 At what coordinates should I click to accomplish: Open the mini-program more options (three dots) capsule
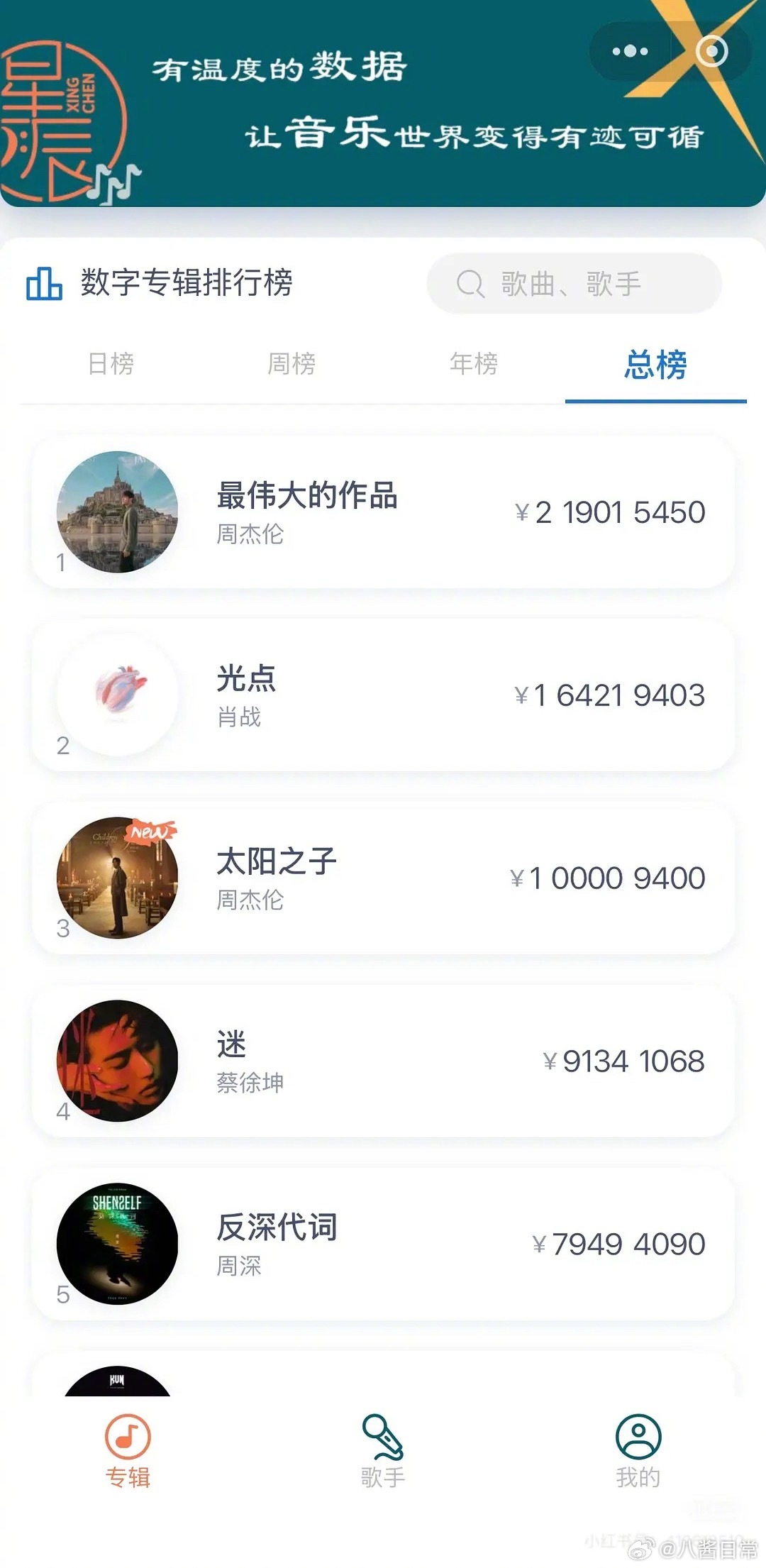coord(630,50)
